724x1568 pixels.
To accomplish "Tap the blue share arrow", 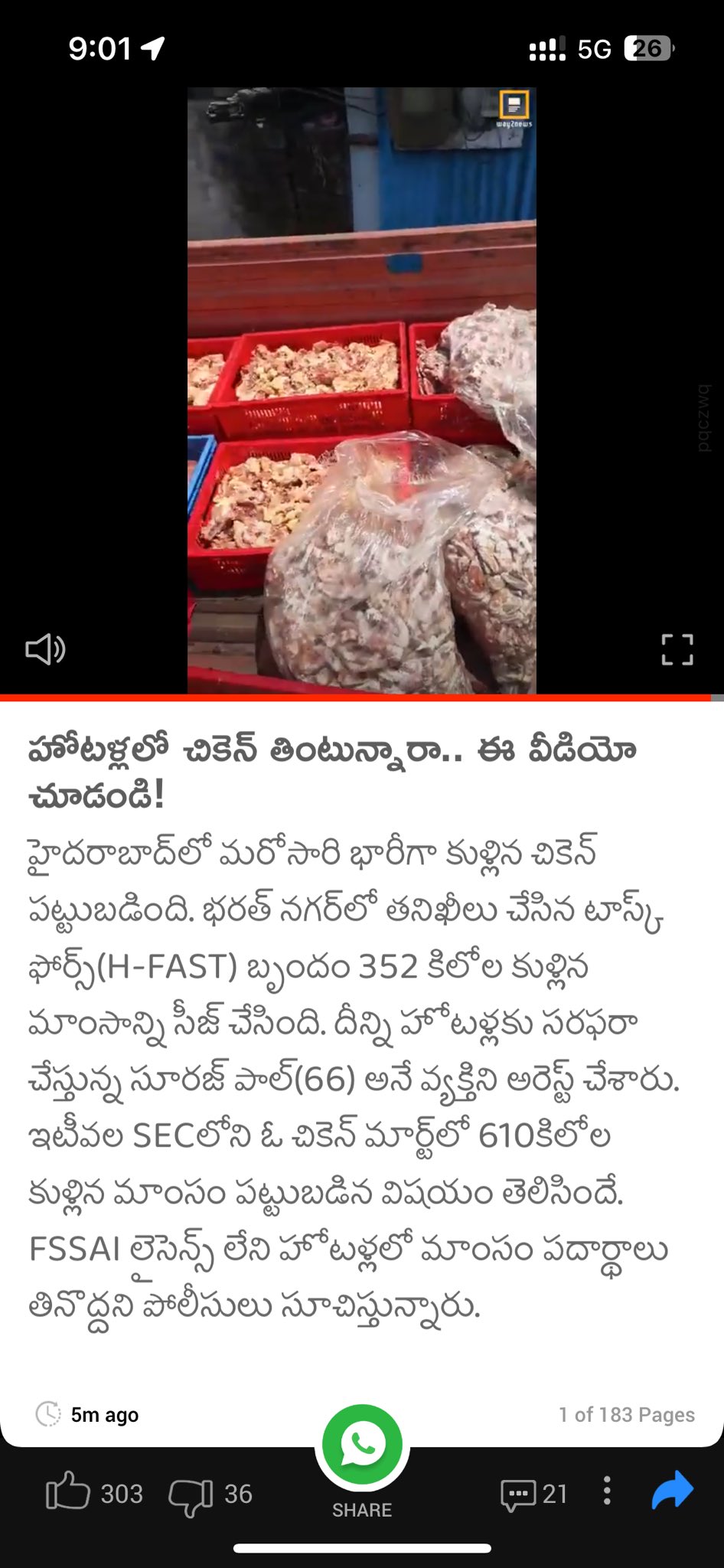I will 672,1491.
